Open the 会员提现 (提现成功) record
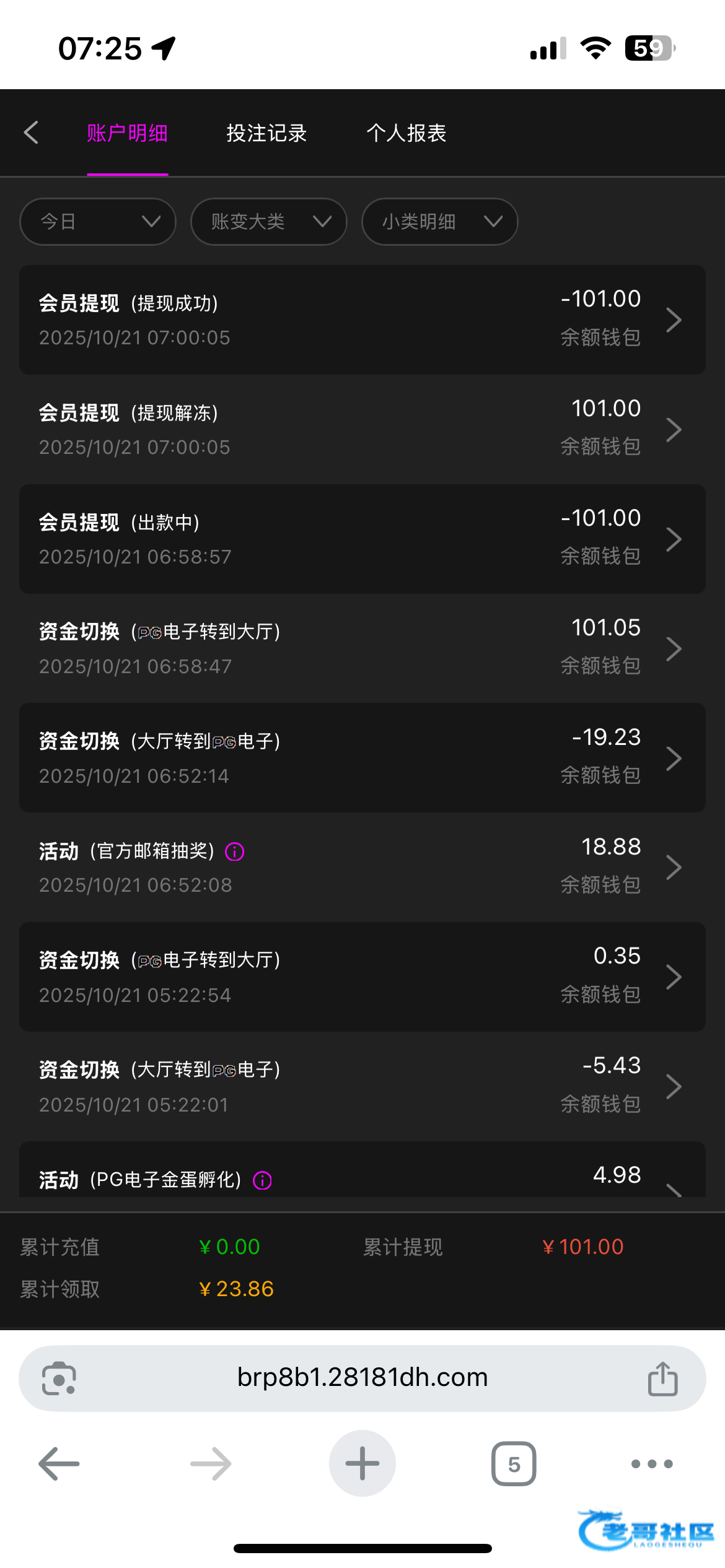725x1568 pixels. click(362, 320)
